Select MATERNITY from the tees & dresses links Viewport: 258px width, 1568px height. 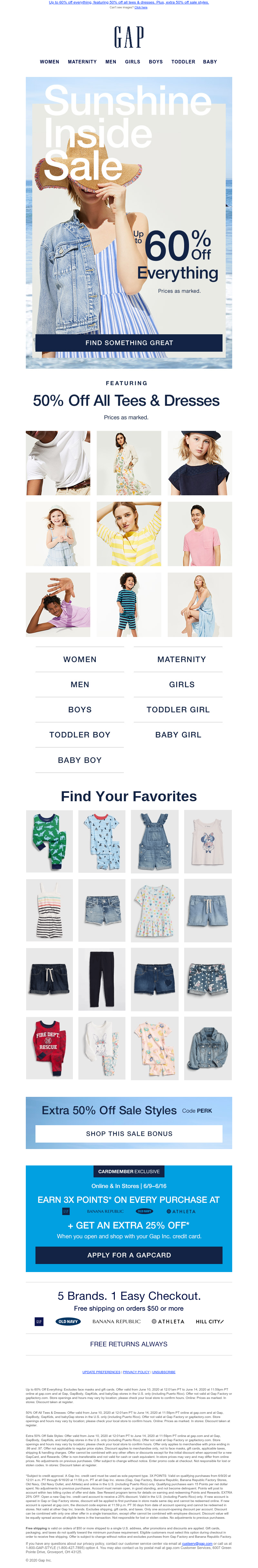[x=181, y=659]
